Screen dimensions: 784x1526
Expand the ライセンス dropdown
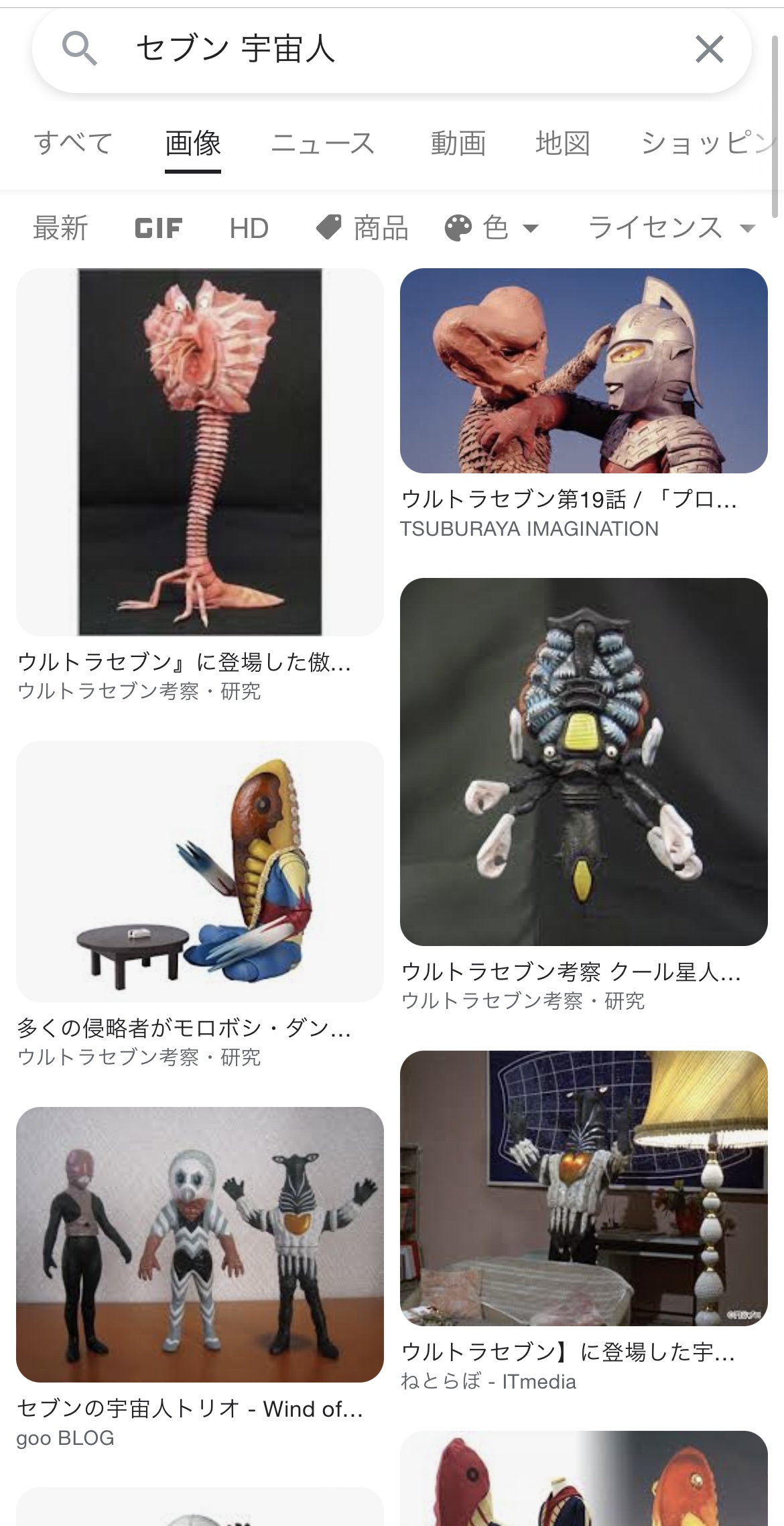[672, 228]
